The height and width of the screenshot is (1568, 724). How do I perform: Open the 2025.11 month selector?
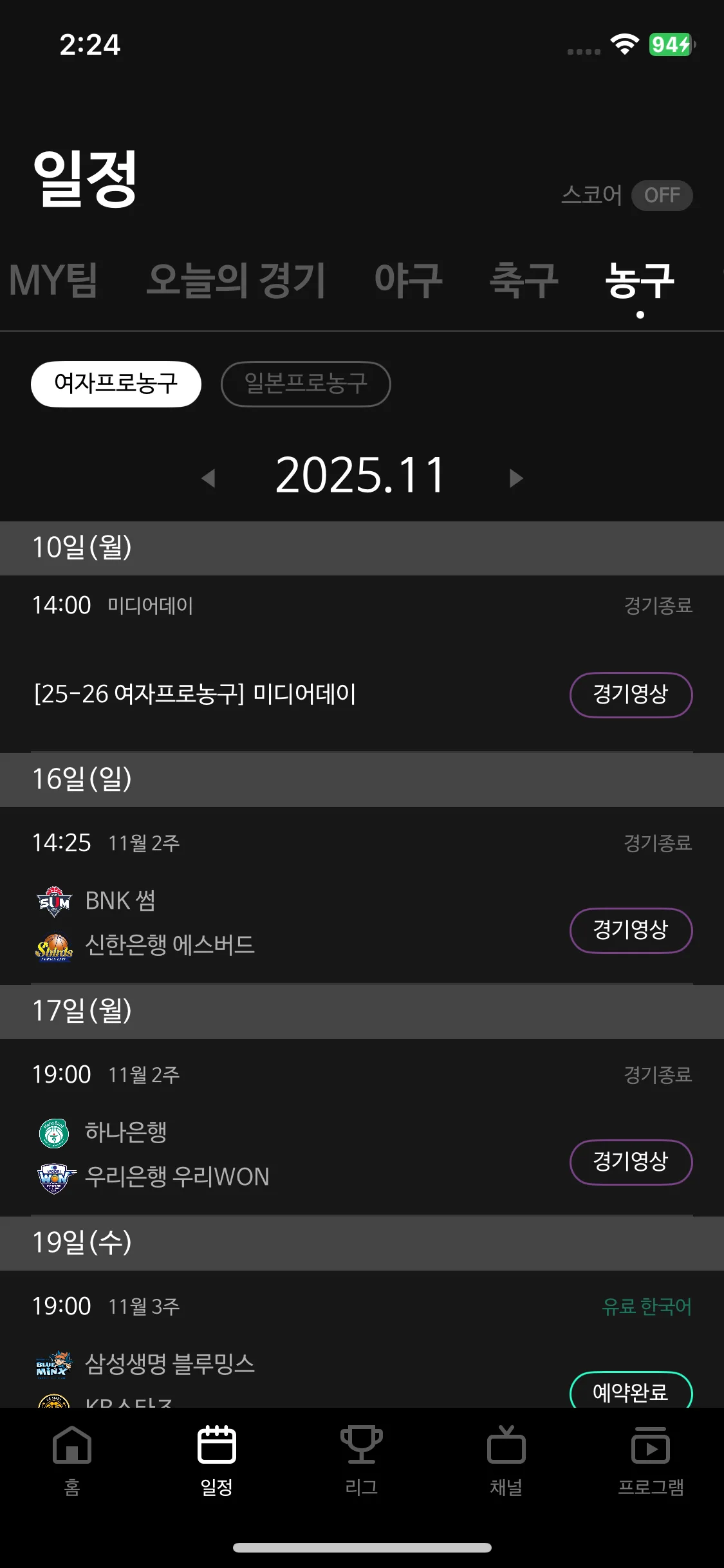click(362, 475)
